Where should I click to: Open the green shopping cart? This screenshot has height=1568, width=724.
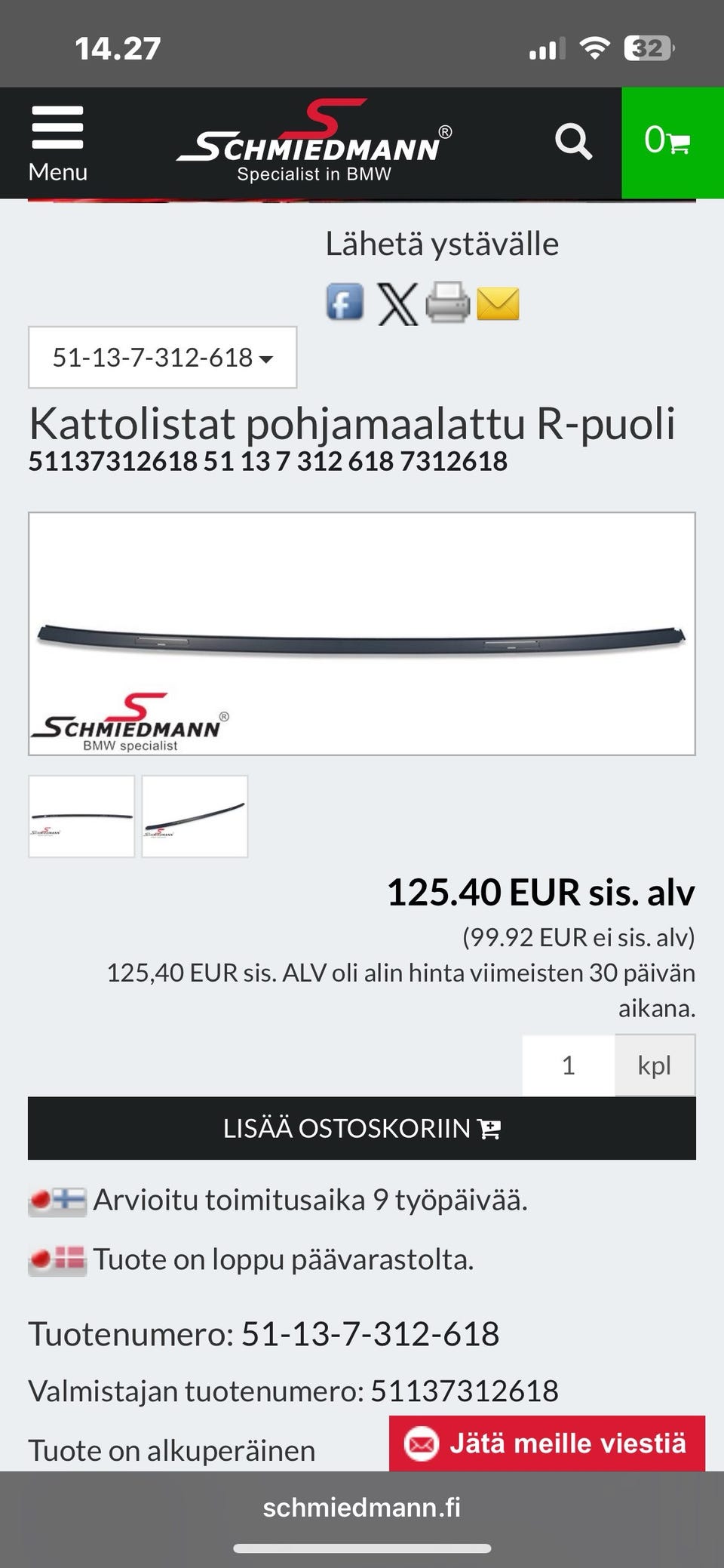click(673, 143)
